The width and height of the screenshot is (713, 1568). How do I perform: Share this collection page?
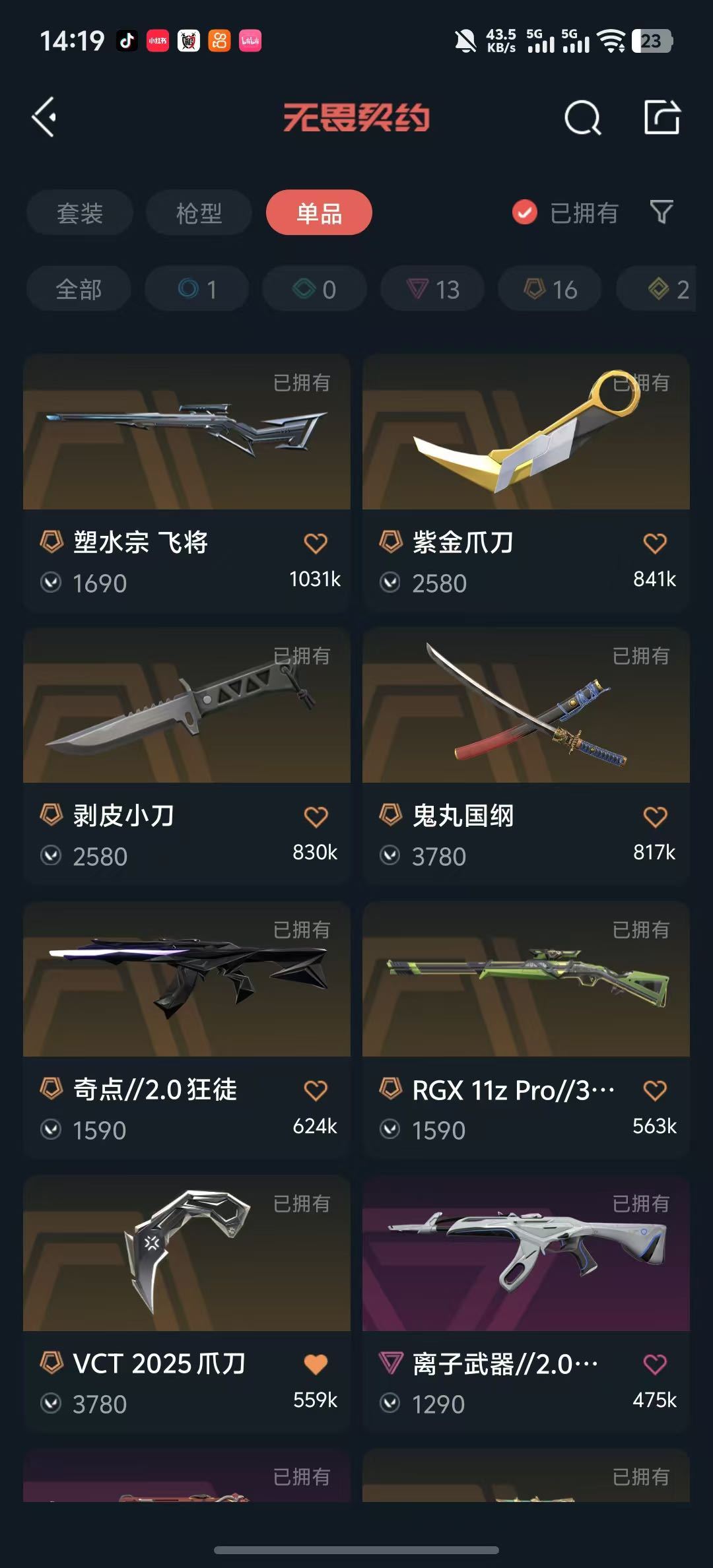(x=662, y=117)
